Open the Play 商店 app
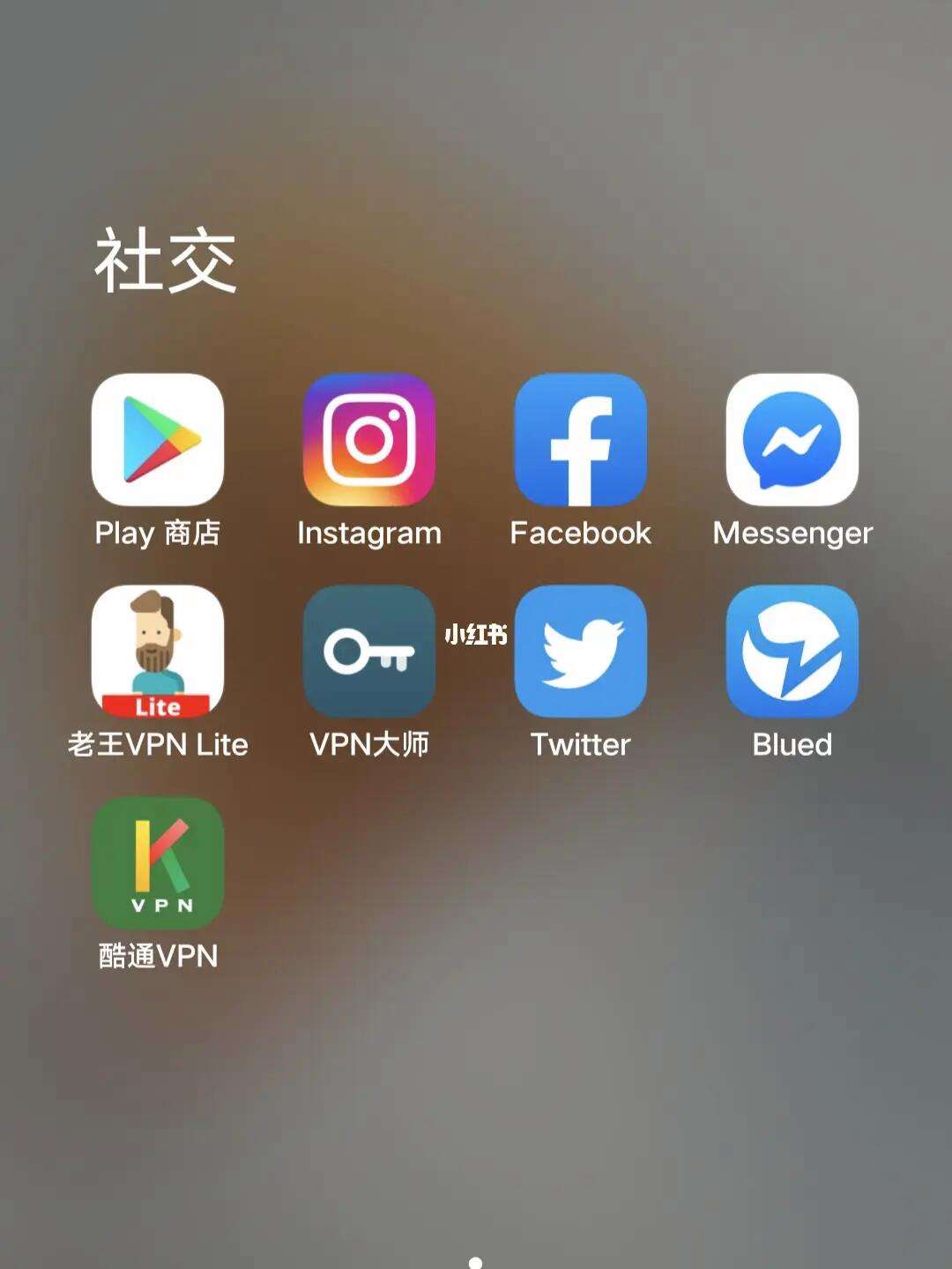 pyautogui.click(x=158, y=440)
